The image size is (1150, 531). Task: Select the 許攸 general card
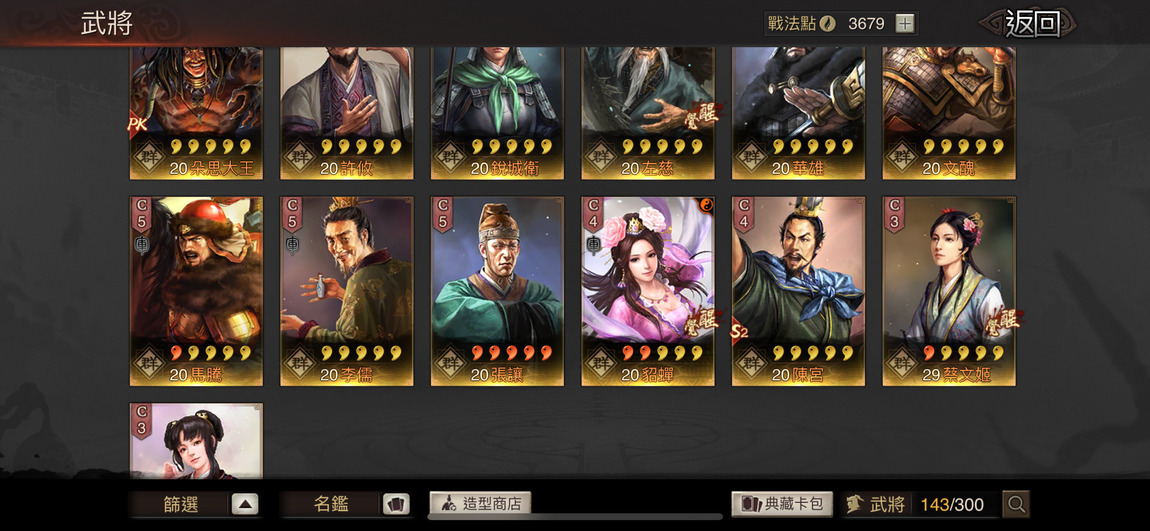point(346,110)
